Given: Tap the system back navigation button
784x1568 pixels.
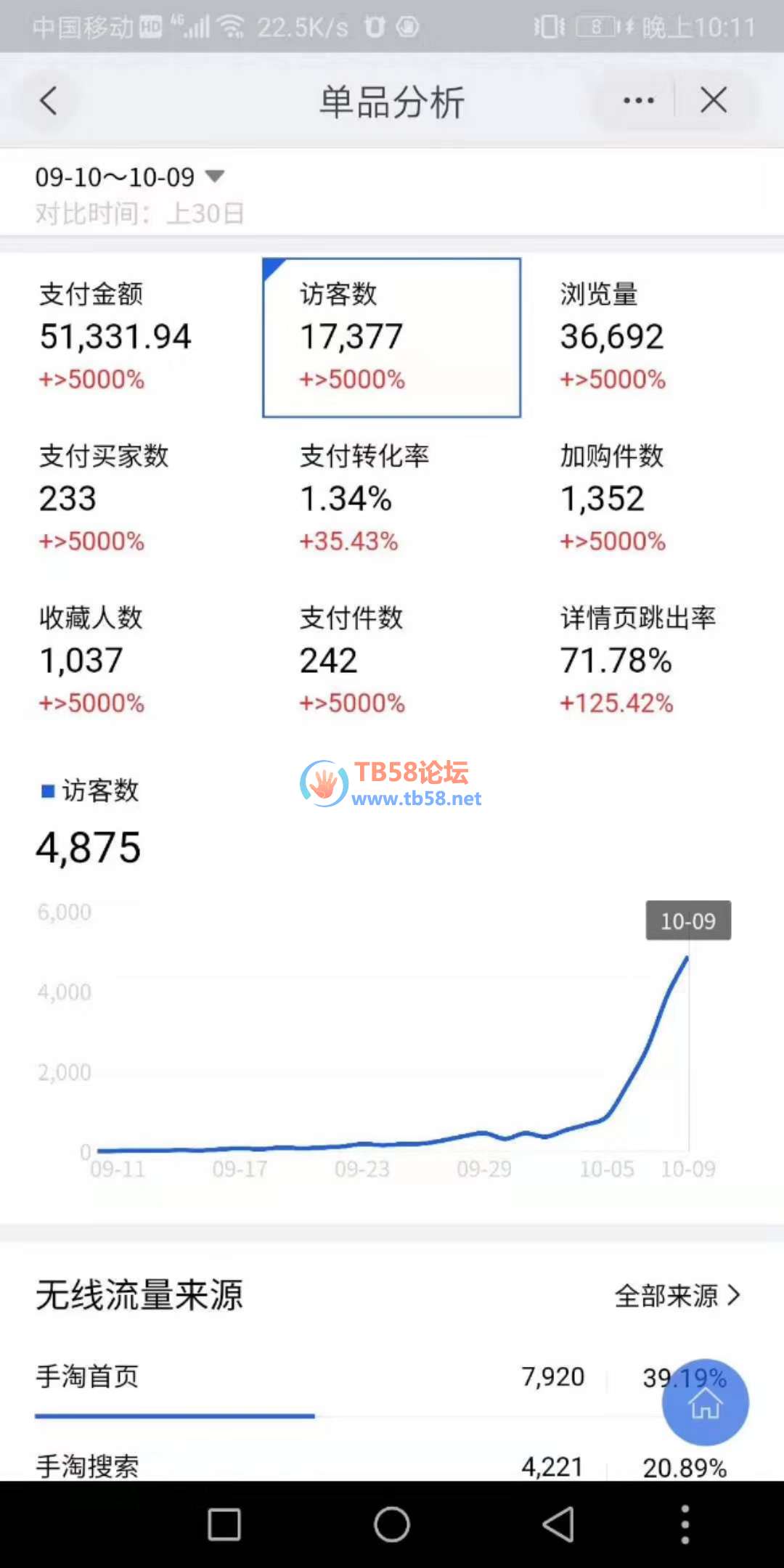Looking at the screenshot, I should pyautogui.click(x=558, y=1524).
